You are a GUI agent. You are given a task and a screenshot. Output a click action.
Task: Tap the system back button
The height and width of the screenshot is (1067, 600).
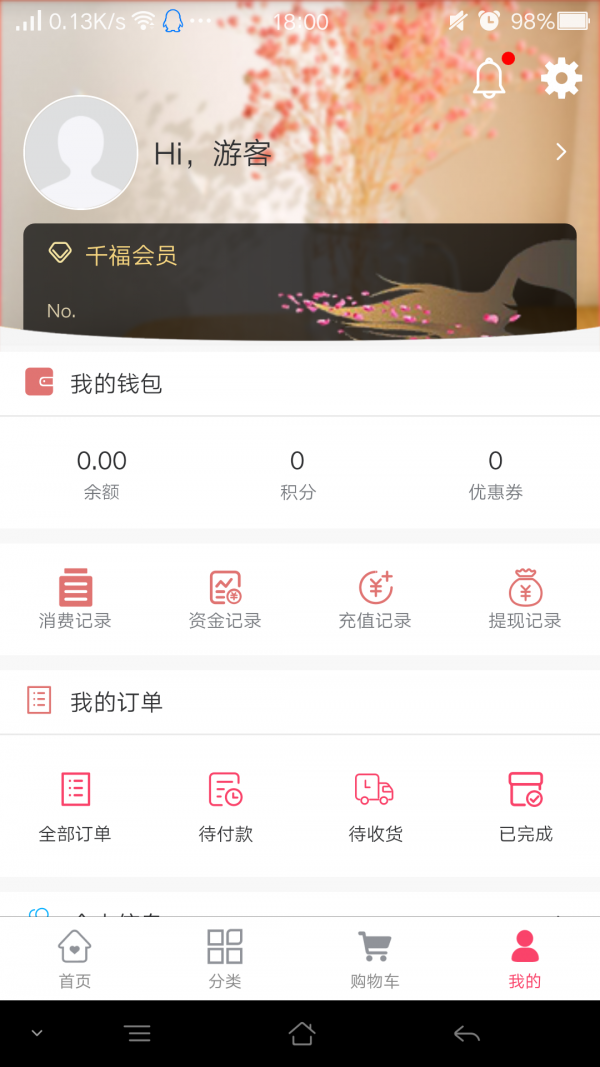pyautogui.click(x=466, y=1034)
